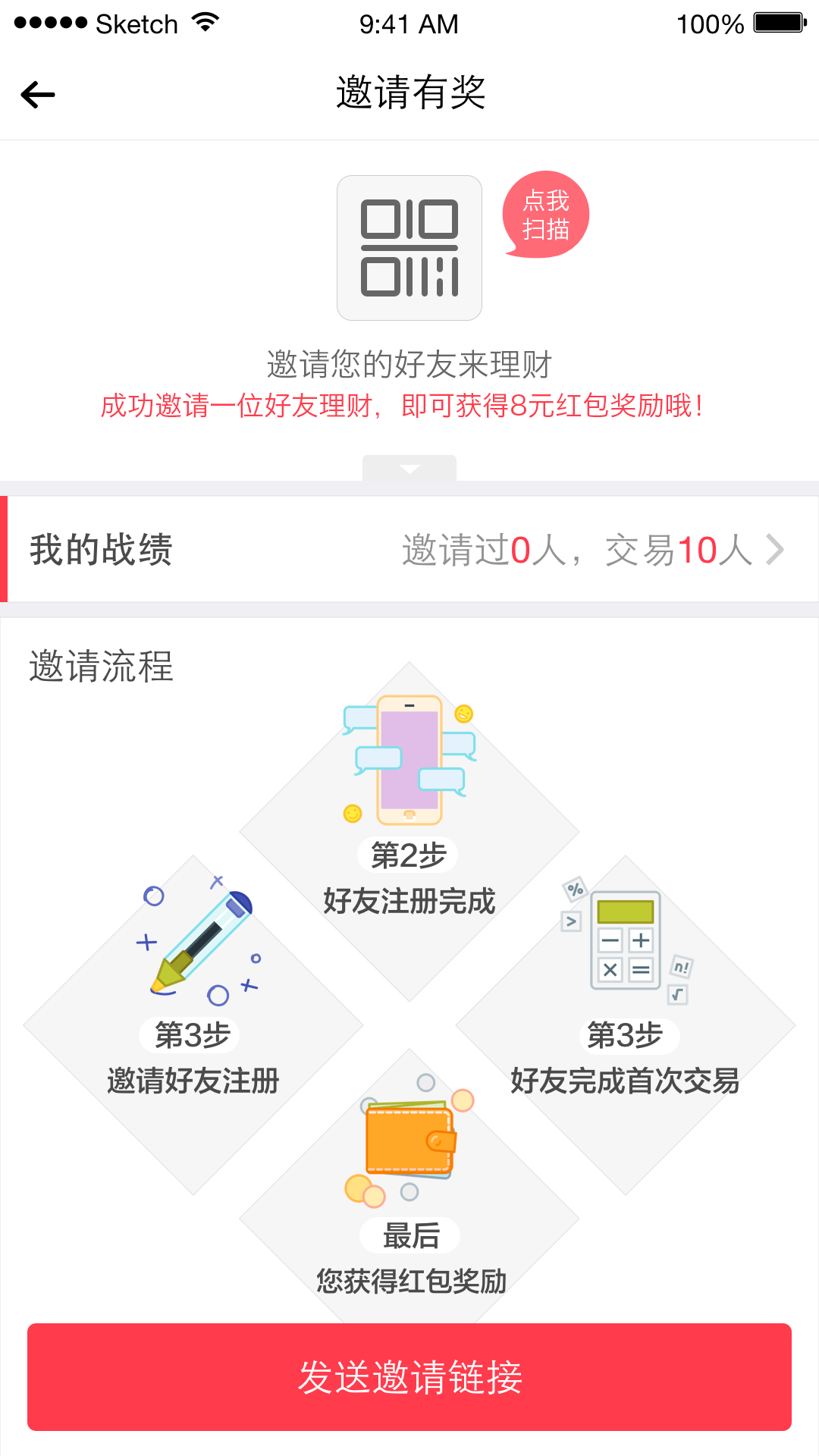This screenshot has height=1456, width=819.
Task: Open the 我的战绩 invite record row
Action: pos(409,550)
